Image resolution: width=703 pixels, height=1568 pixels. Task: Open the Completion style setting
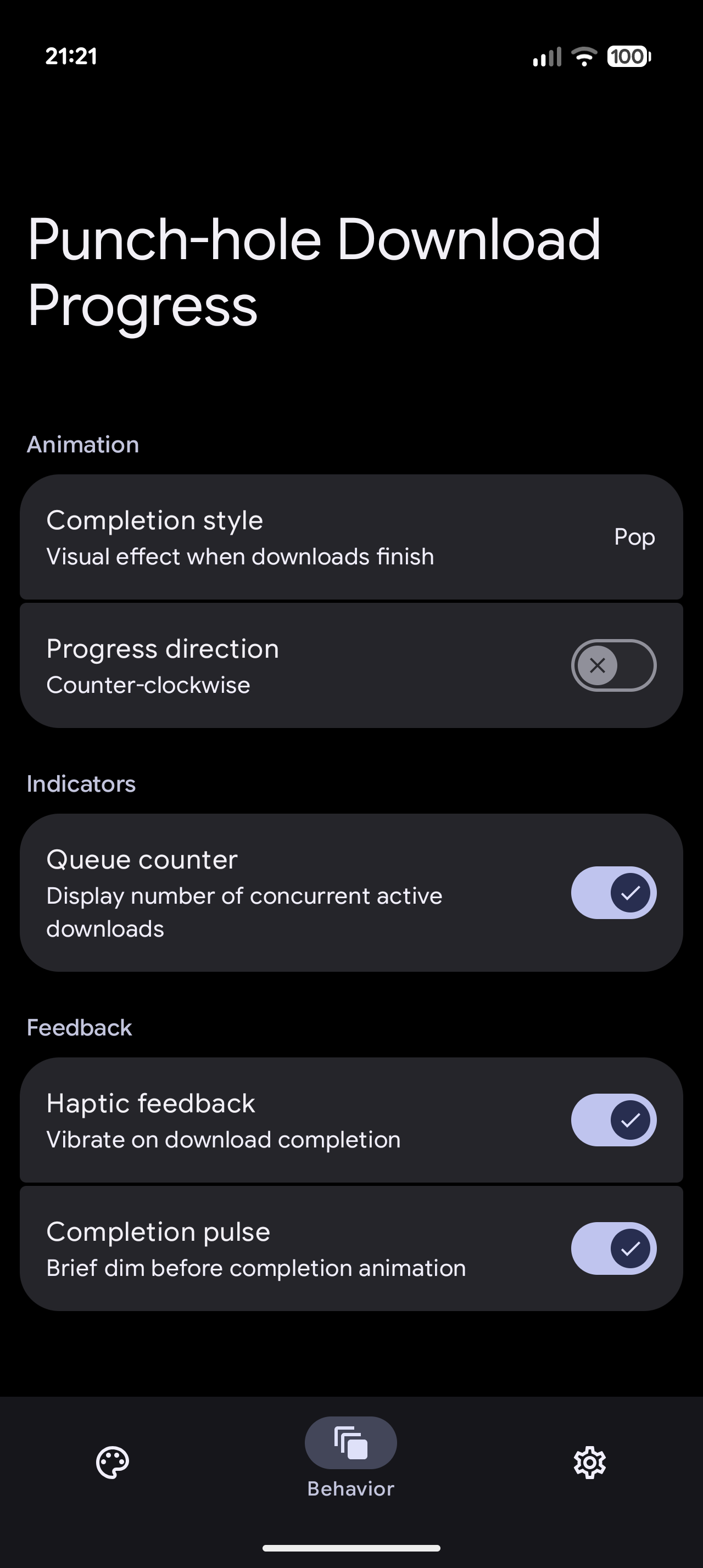[350, 537]
